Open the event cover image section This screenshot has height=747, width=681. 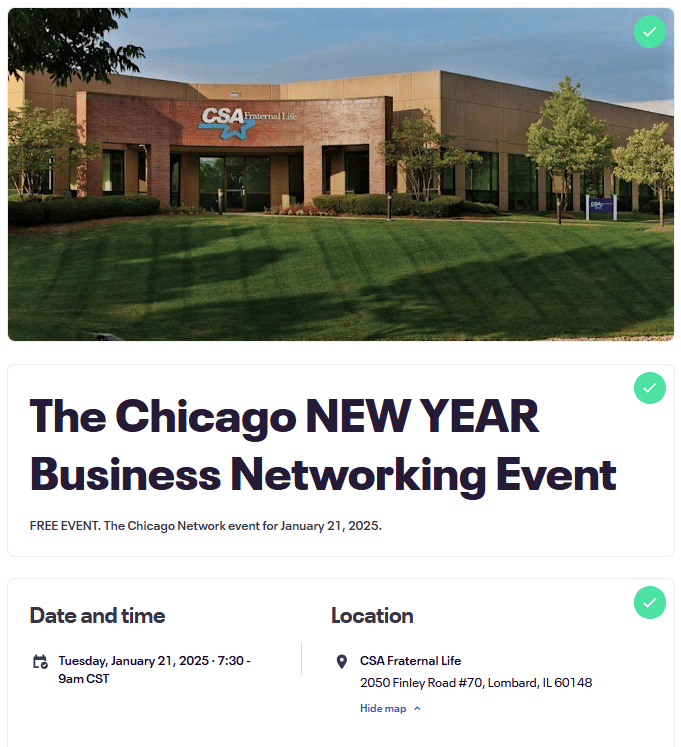340,175
